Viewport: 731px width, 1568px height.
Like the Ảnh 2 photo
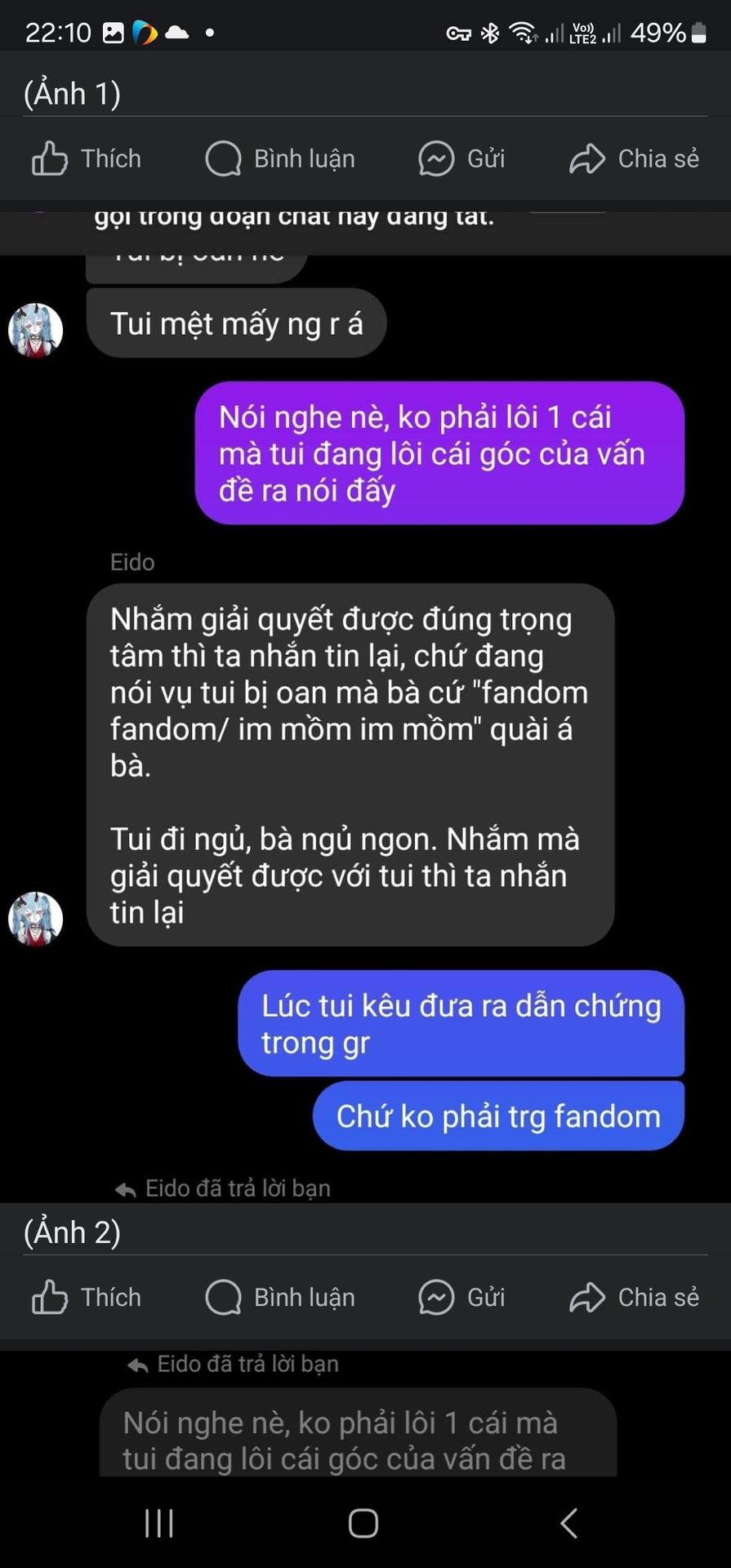click(87, 1297)
